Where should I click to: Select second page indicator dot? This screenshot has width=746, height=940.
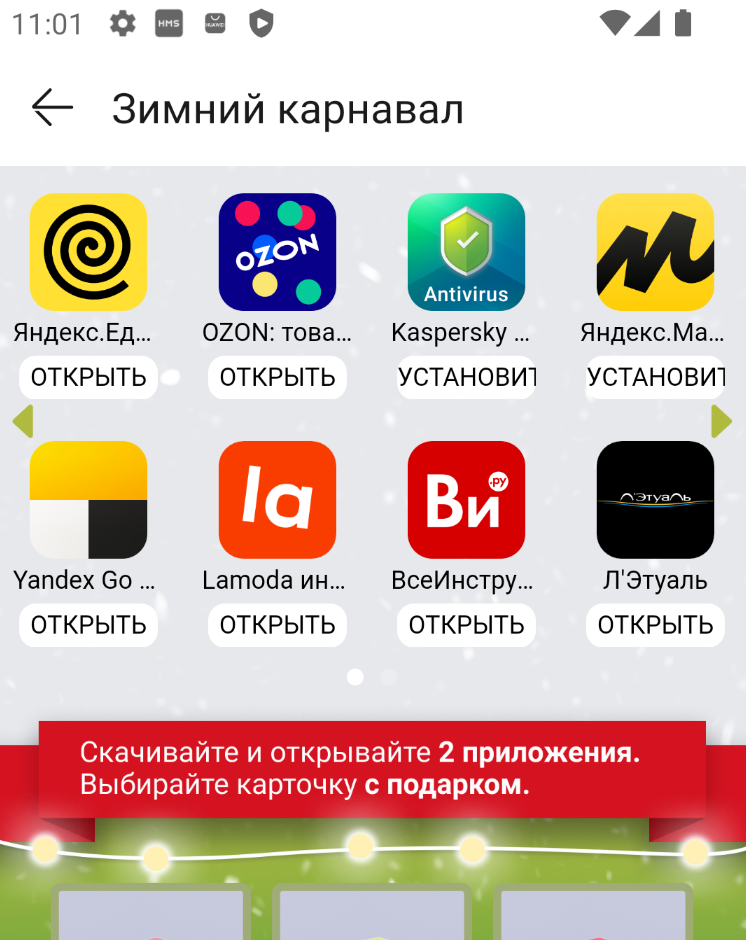click(x=389, y=677)
